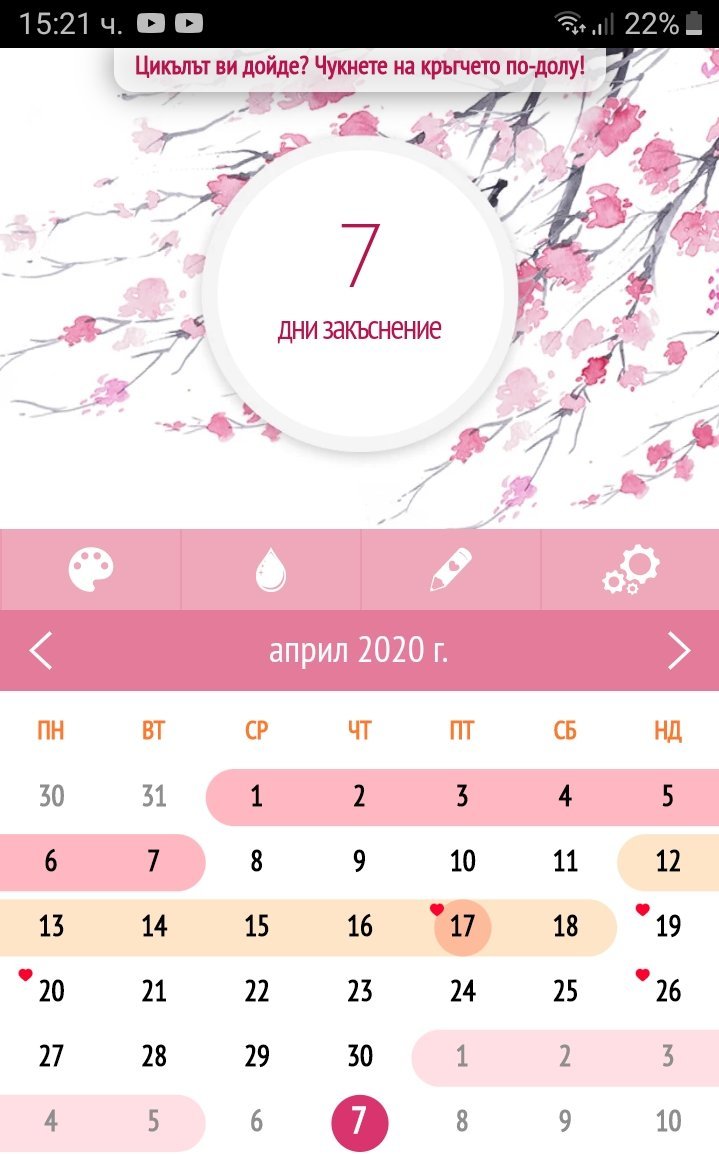
Task: Select April 1 on the calendar
Action: (257, 797)
